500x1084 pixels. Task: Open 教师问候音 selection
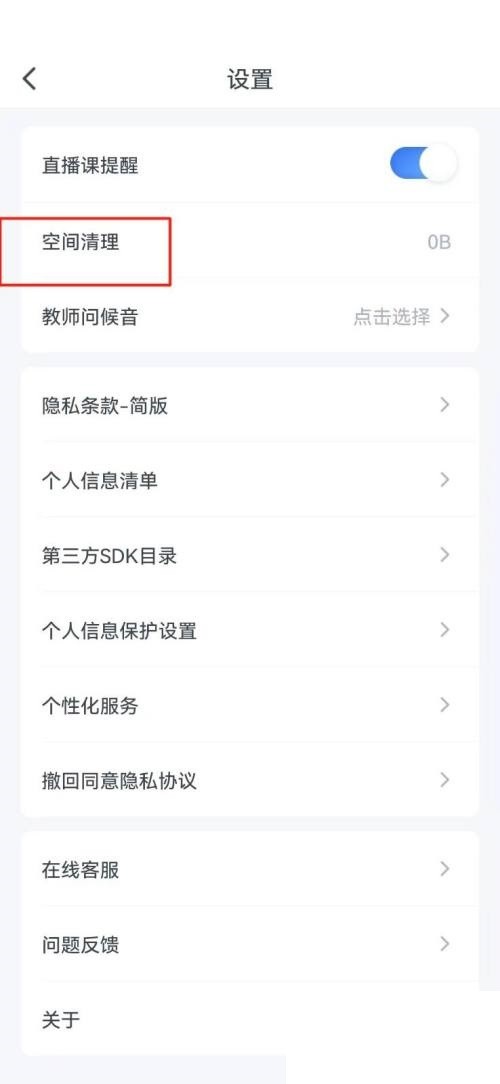(250, 317)
